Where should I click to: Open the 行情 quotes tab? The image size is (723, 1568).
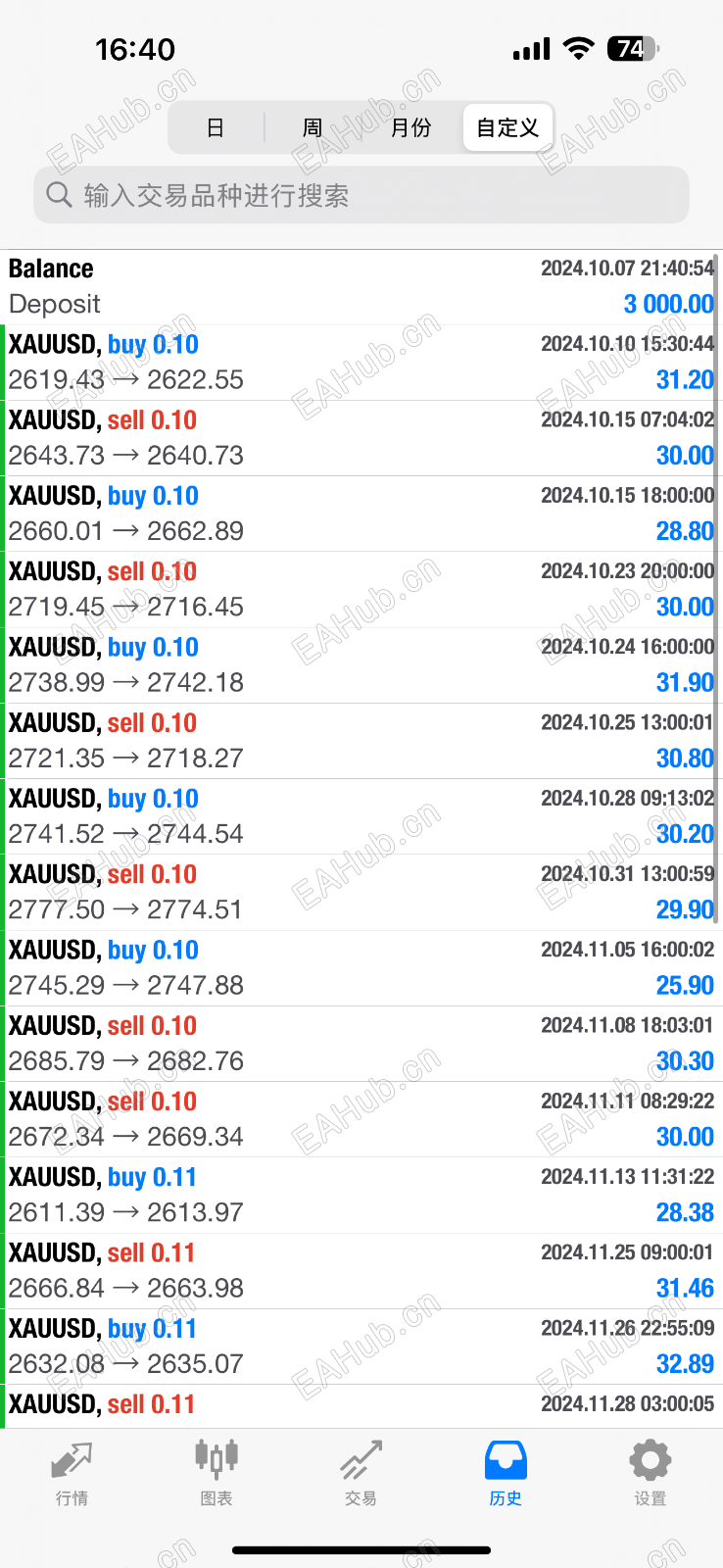(x=72, y=1472)
